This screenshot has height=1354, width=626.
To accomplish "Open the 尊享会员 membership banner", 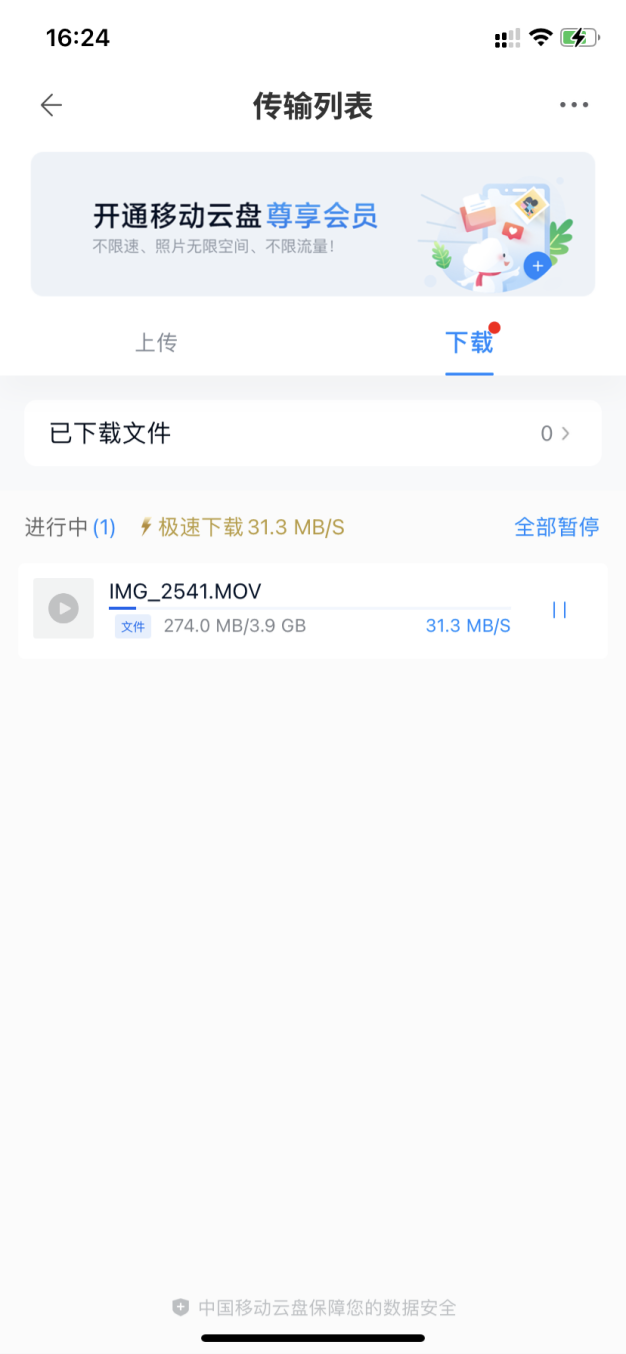I will tap(312, 224).
